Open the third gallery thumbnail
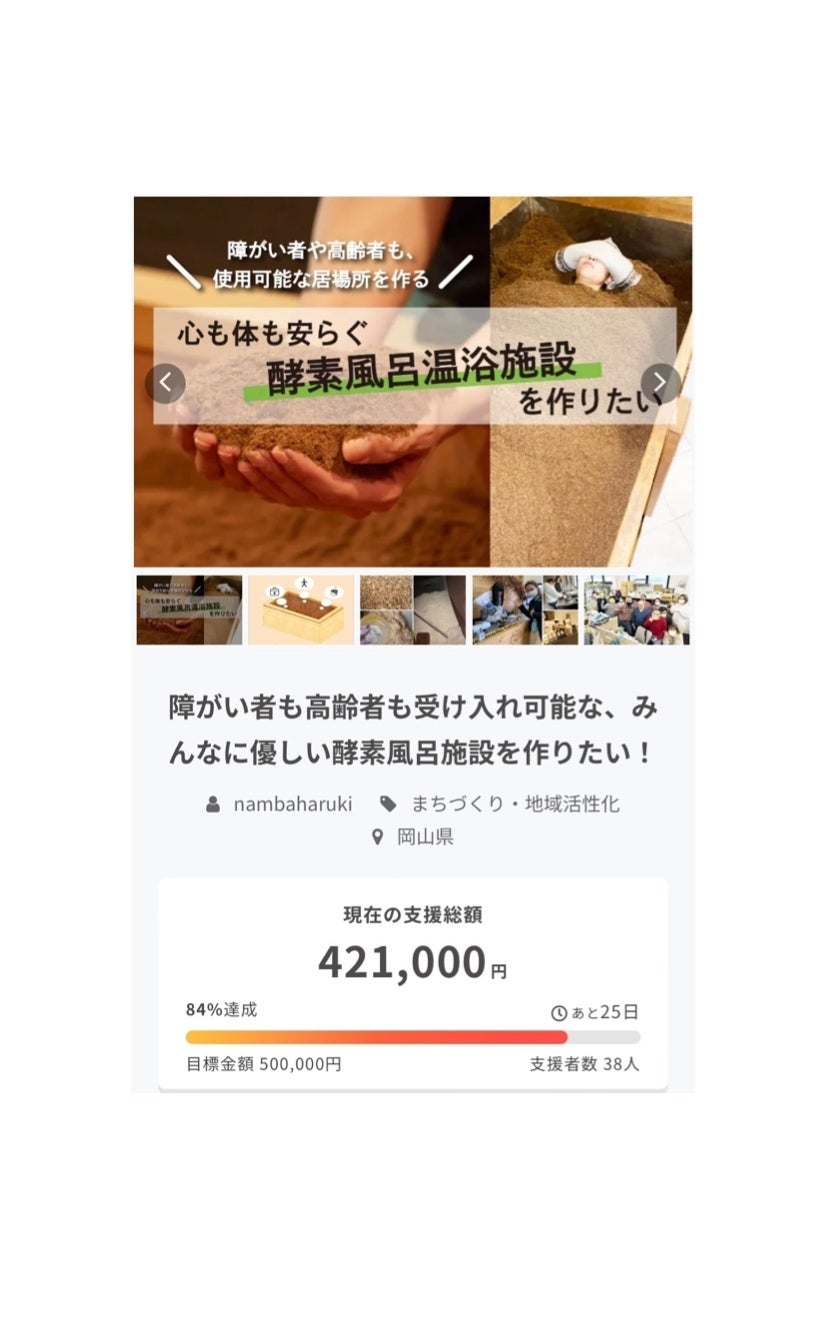The width and height of the screenshot is (828, 1319). tap(413, 609)
